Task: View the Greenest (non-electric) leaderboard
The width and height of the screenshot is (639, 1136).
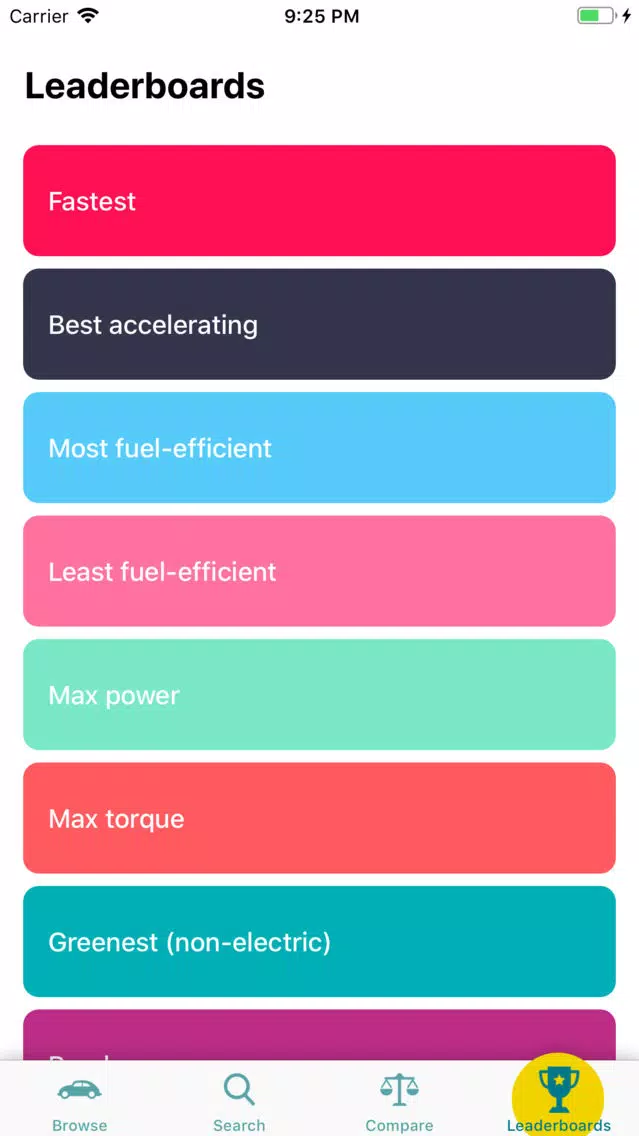Action: point(319,942)
